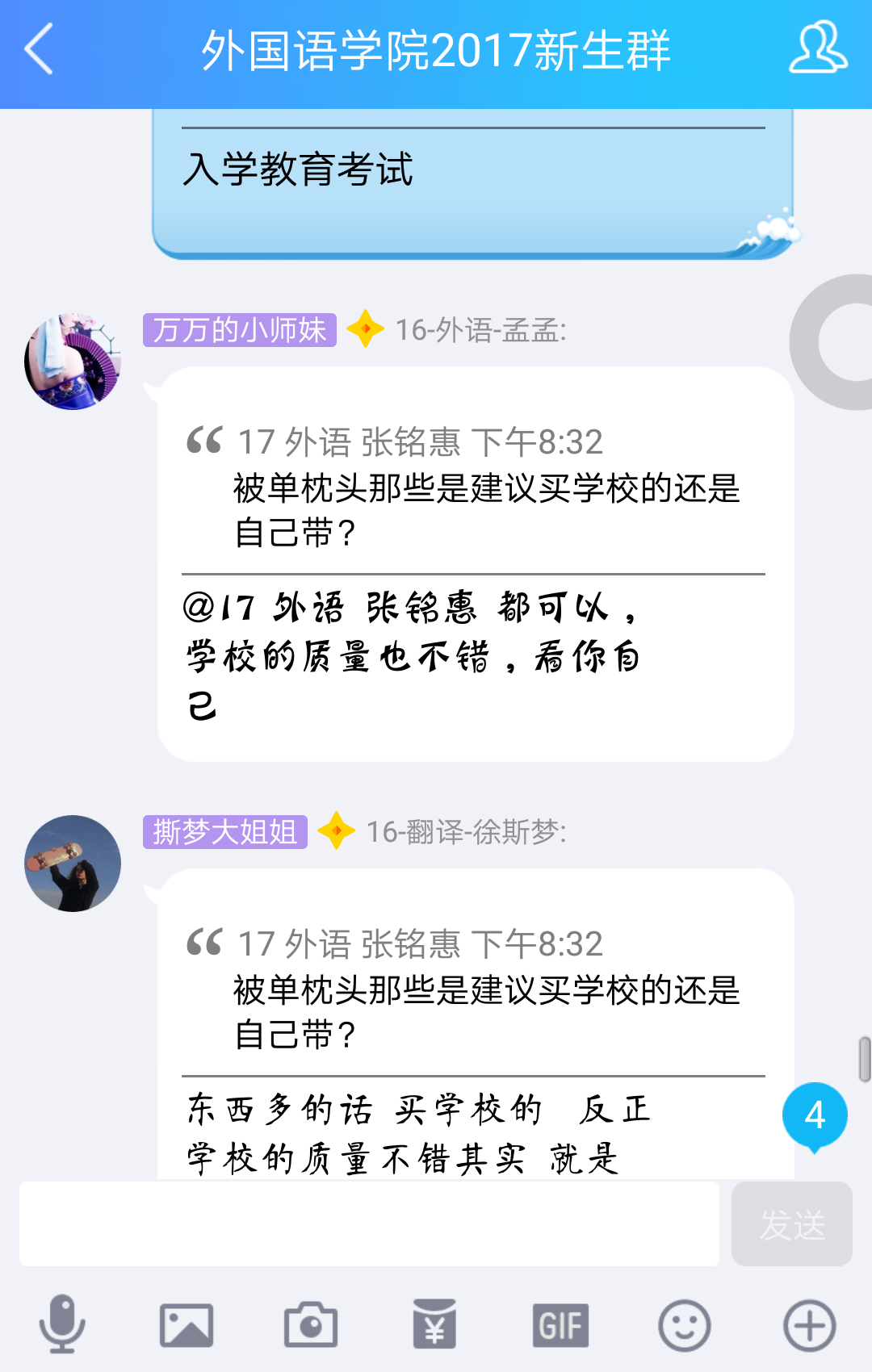Expand more options with plus icon

point(809,1324)
